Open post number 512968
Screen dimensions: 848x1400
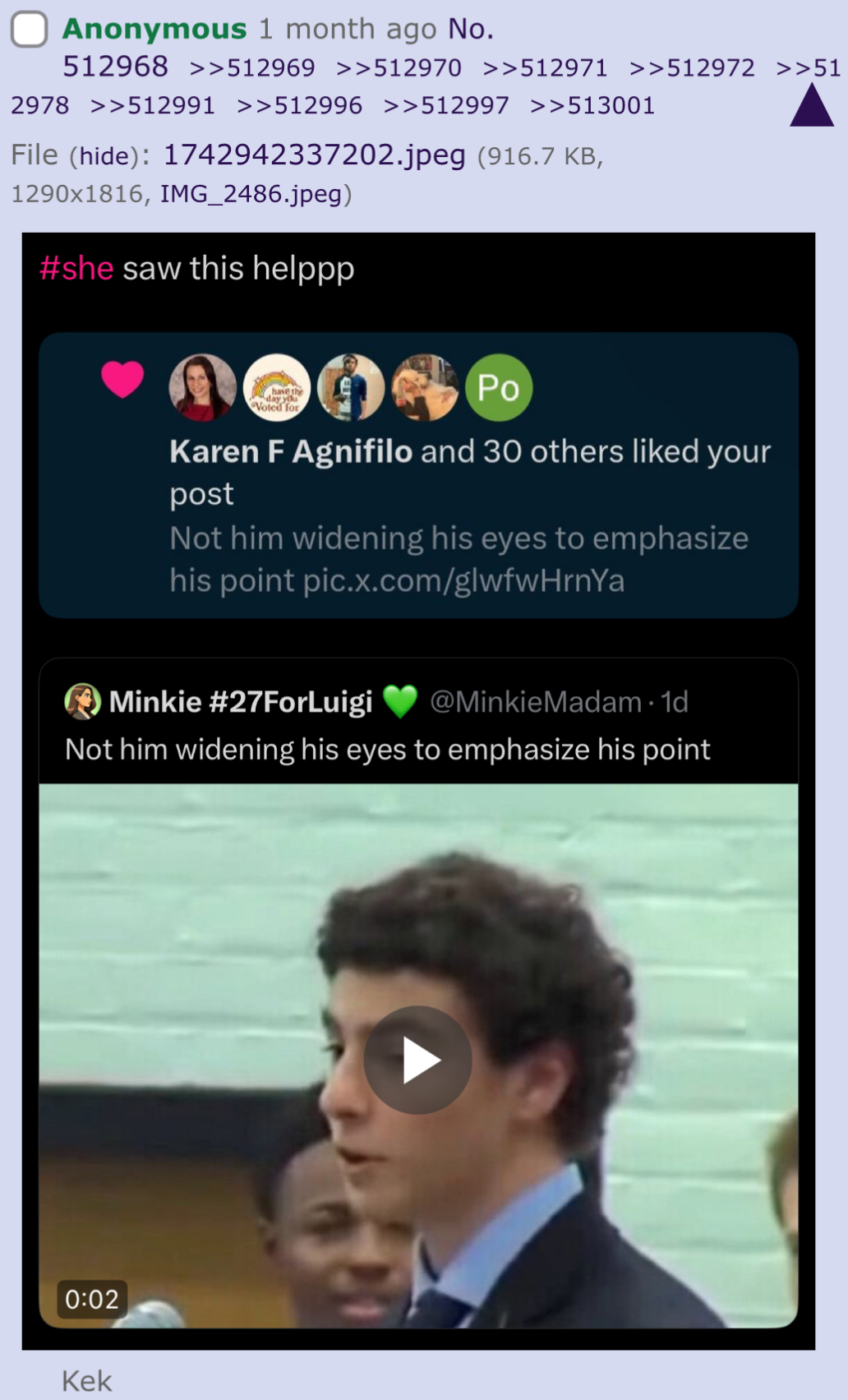pyautogui.click(x=115, y=67)
